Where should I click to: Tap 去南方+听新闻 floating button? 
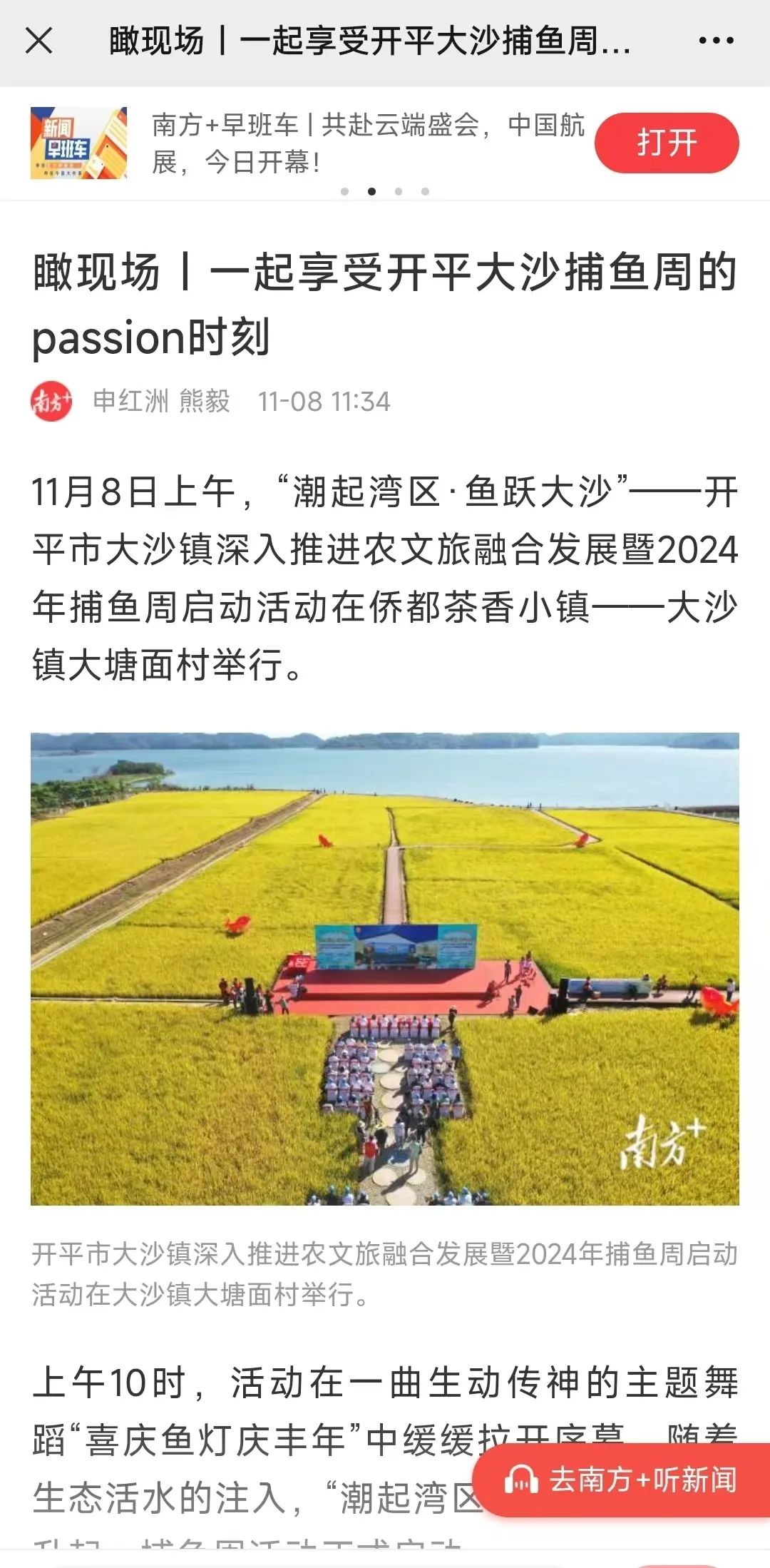tap(622, 1480)
